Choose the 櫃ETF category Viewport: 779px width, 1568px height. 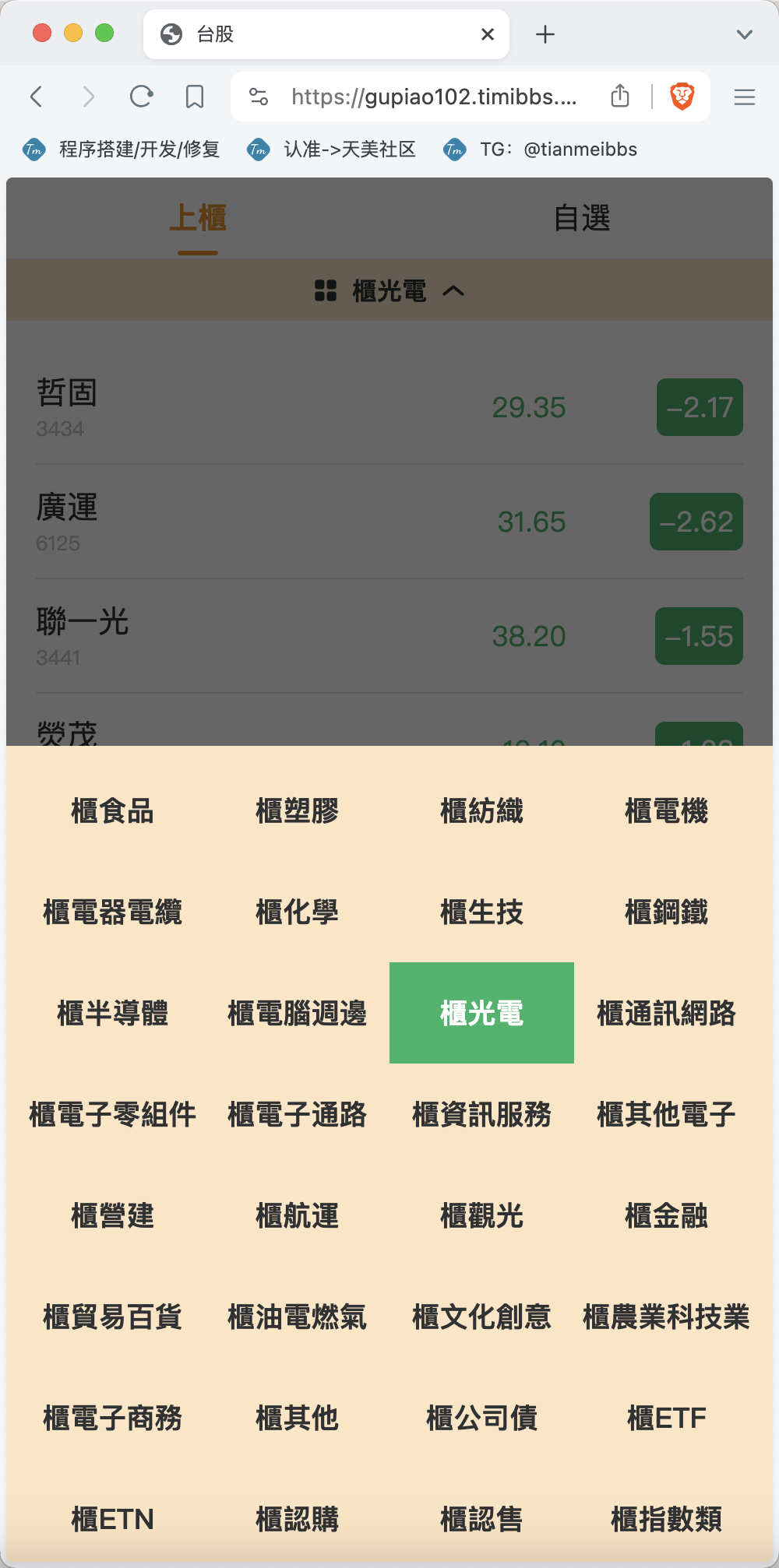pyautogui.click(x=666, y=1418)
